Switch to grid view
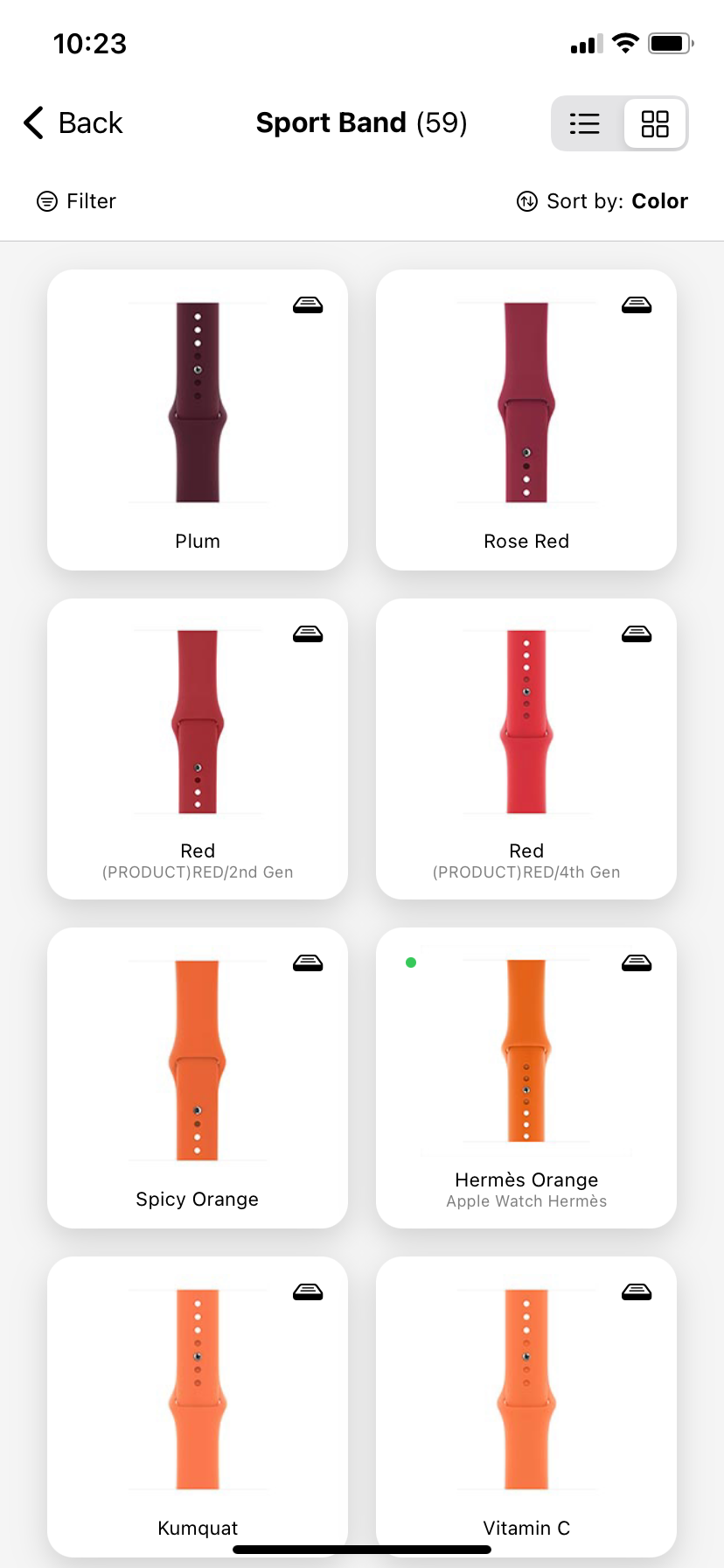Viewport: 724px width, 1568px height. (655, 123)
